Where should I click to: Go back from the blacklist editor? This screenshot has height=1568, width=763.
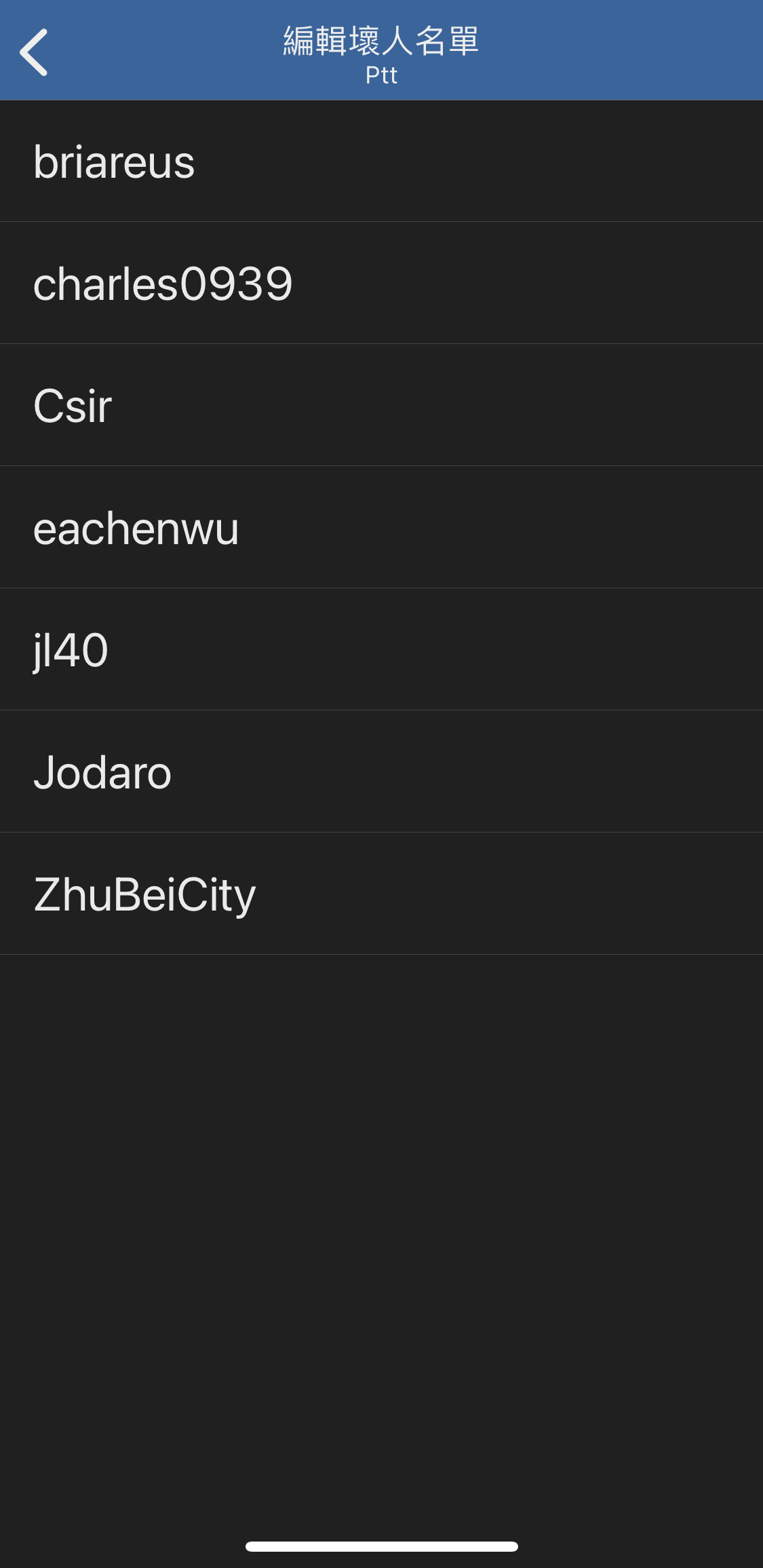34,52
